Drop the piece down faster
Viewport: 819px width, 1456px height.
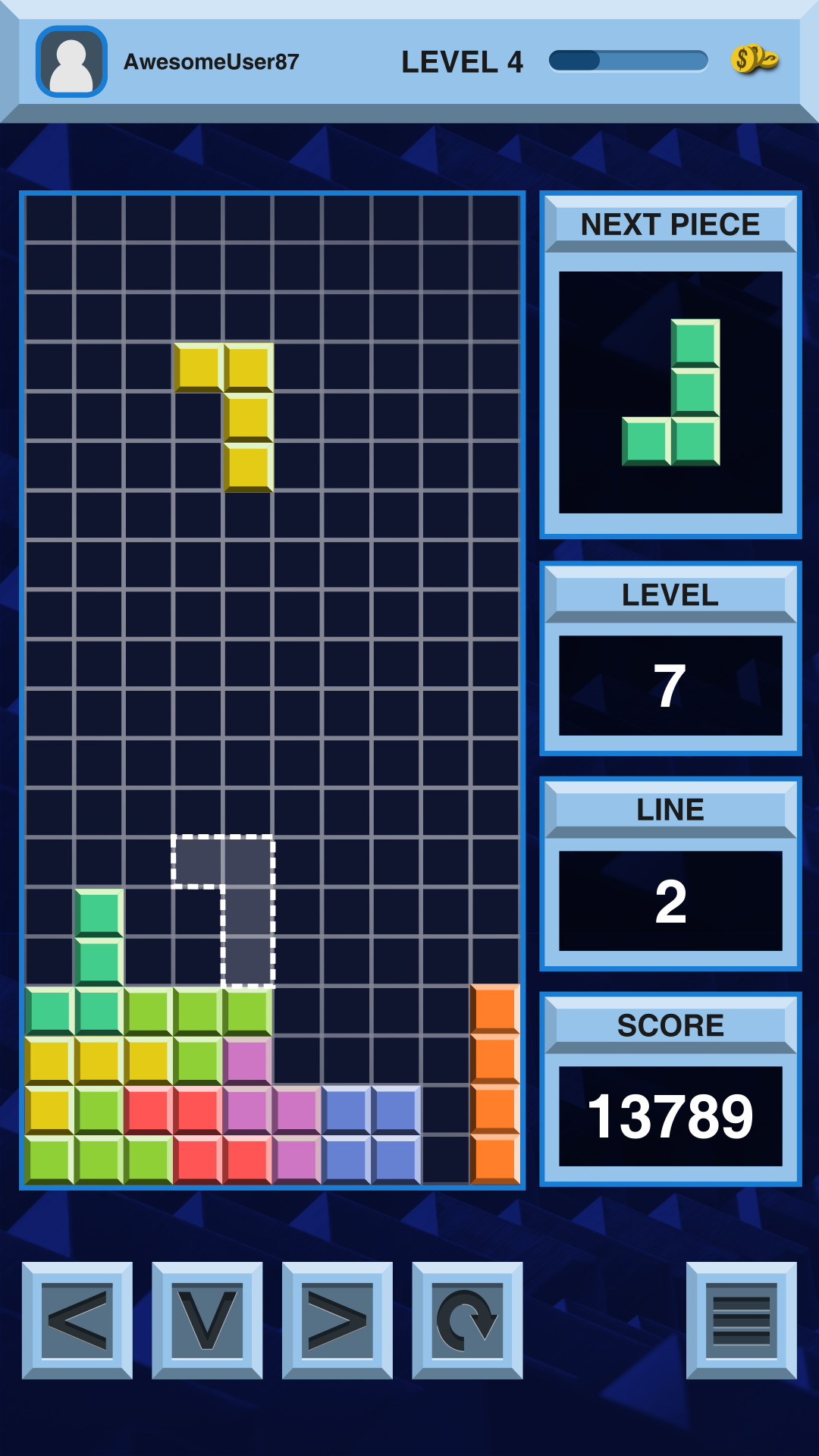(207, 1320)
